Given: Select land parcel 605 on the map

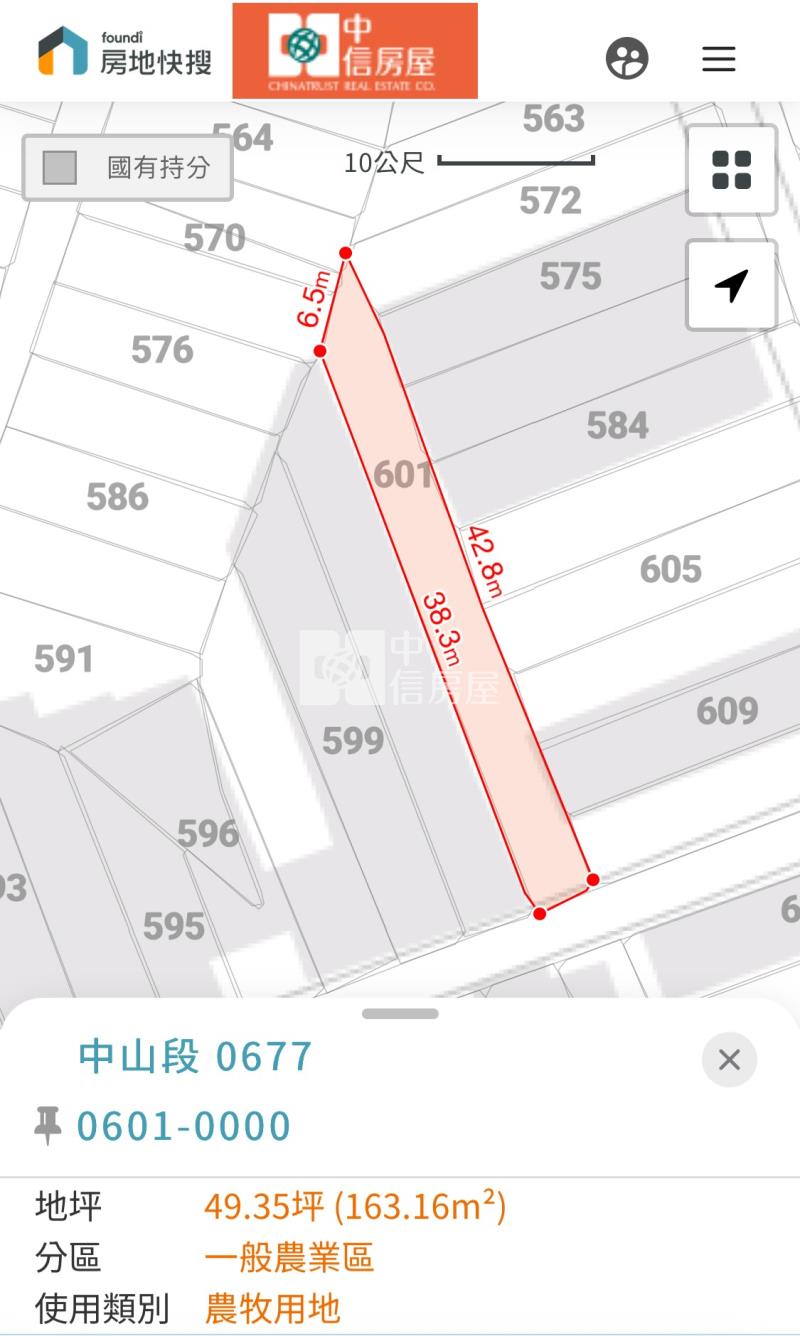Looking at the screenshot, I should [670, 569].
